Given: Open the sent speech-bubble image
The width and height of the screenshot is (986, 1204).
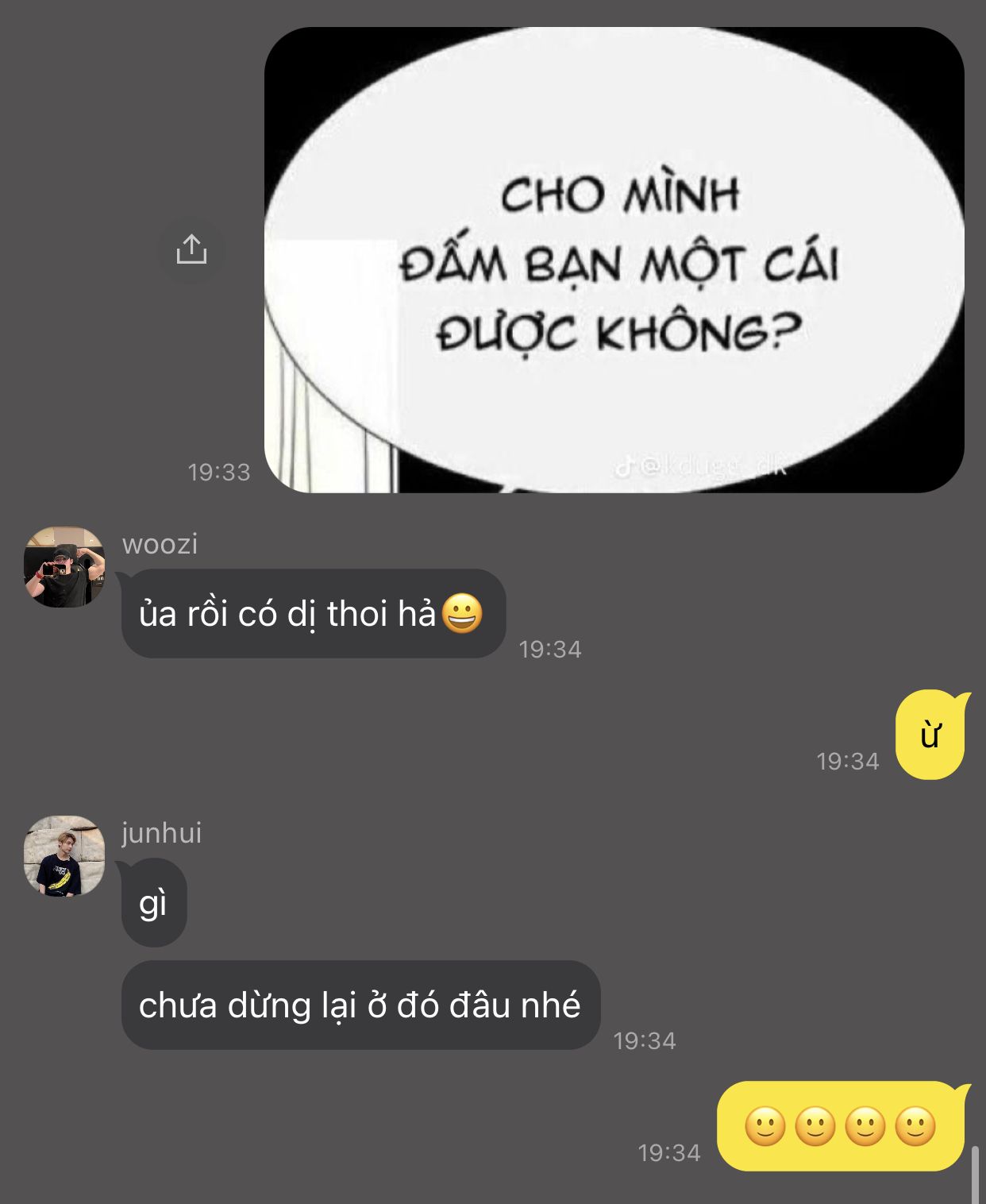Looking at the screenshot, I should [x=614, y=260].
